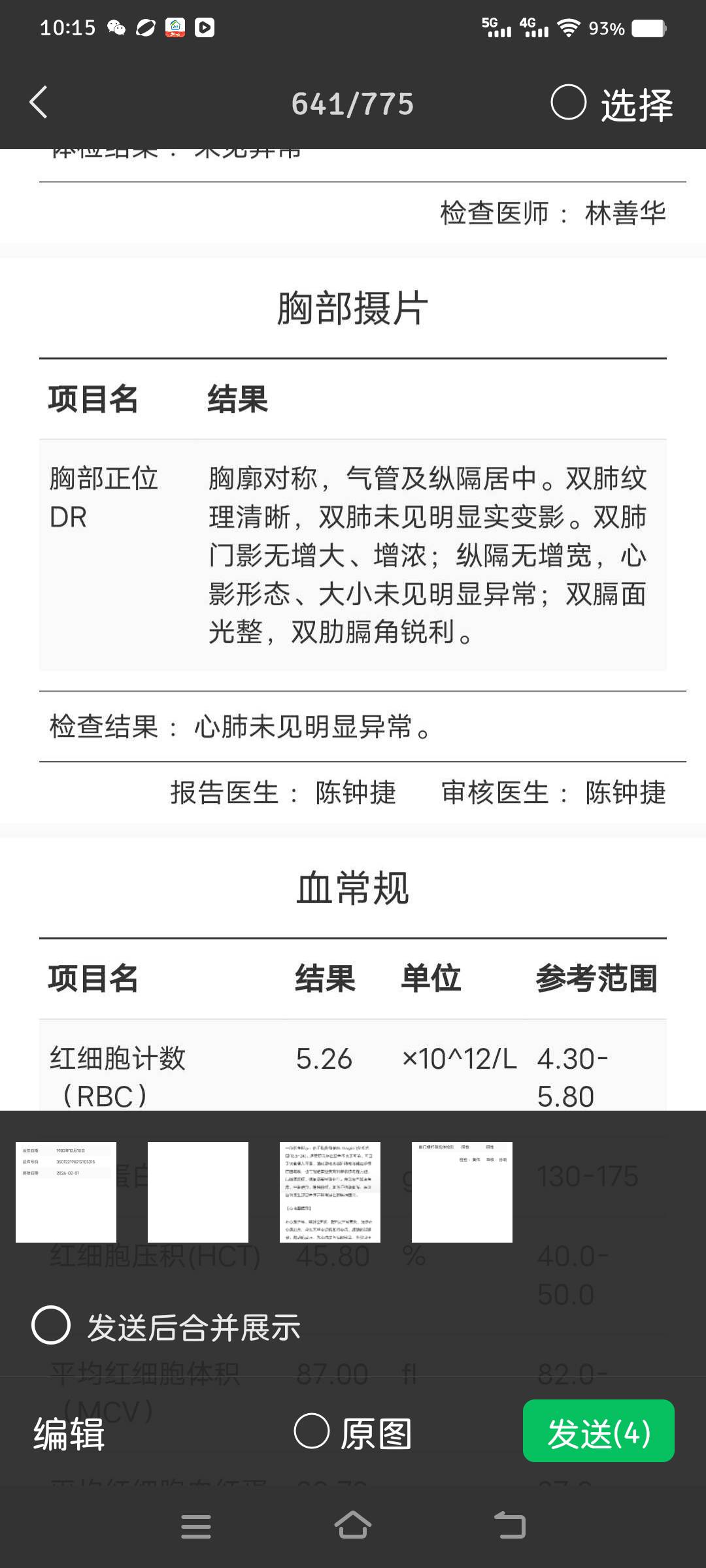The width and height of the screenshot is (706, 1568).
Task: Tap 编辑 to edit the image
Action: pyautogui.click(x=69, y=1433)
